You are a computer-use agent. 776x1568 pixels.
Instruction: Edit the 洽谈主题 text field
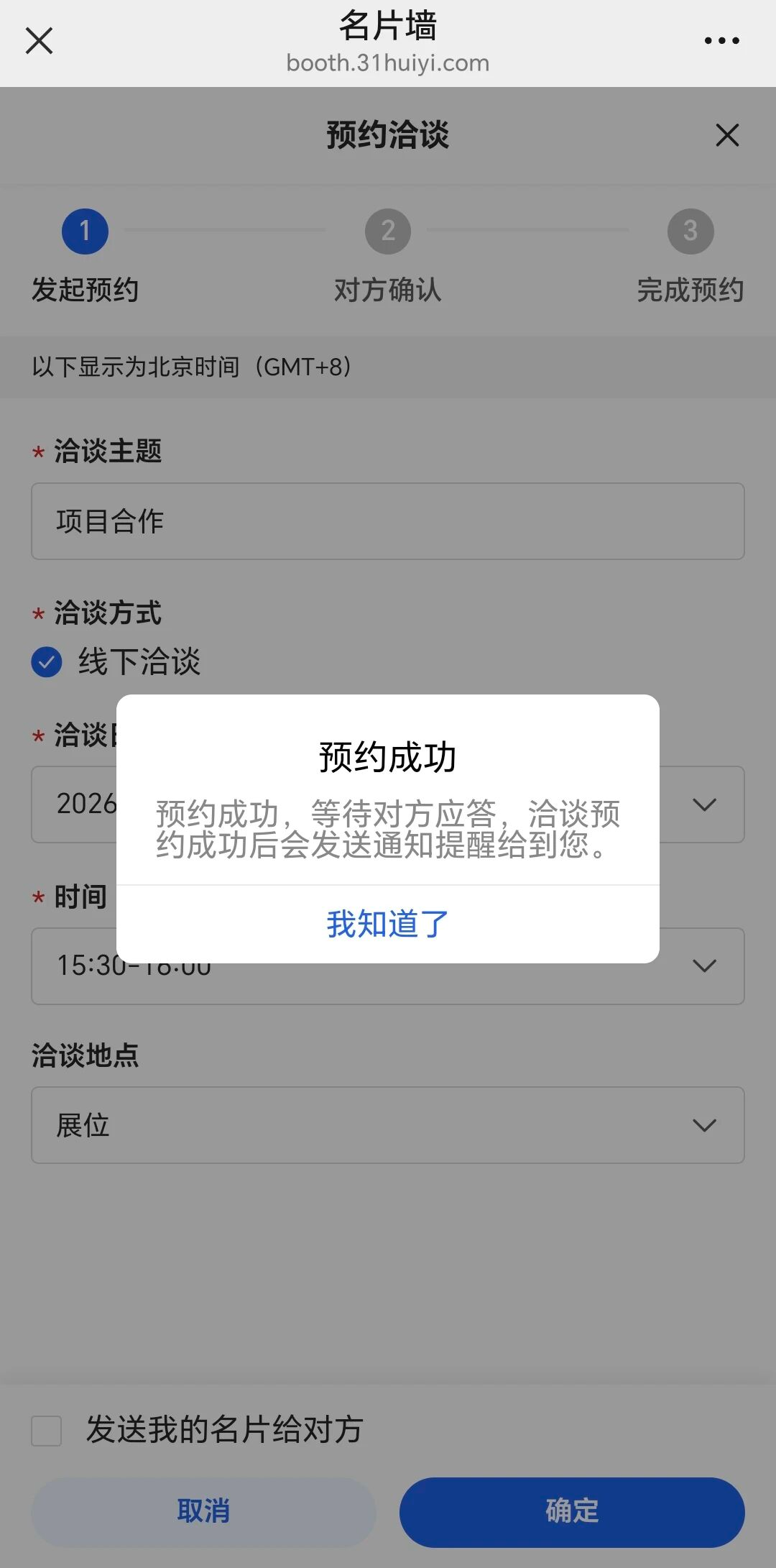[x=387, y=521]
